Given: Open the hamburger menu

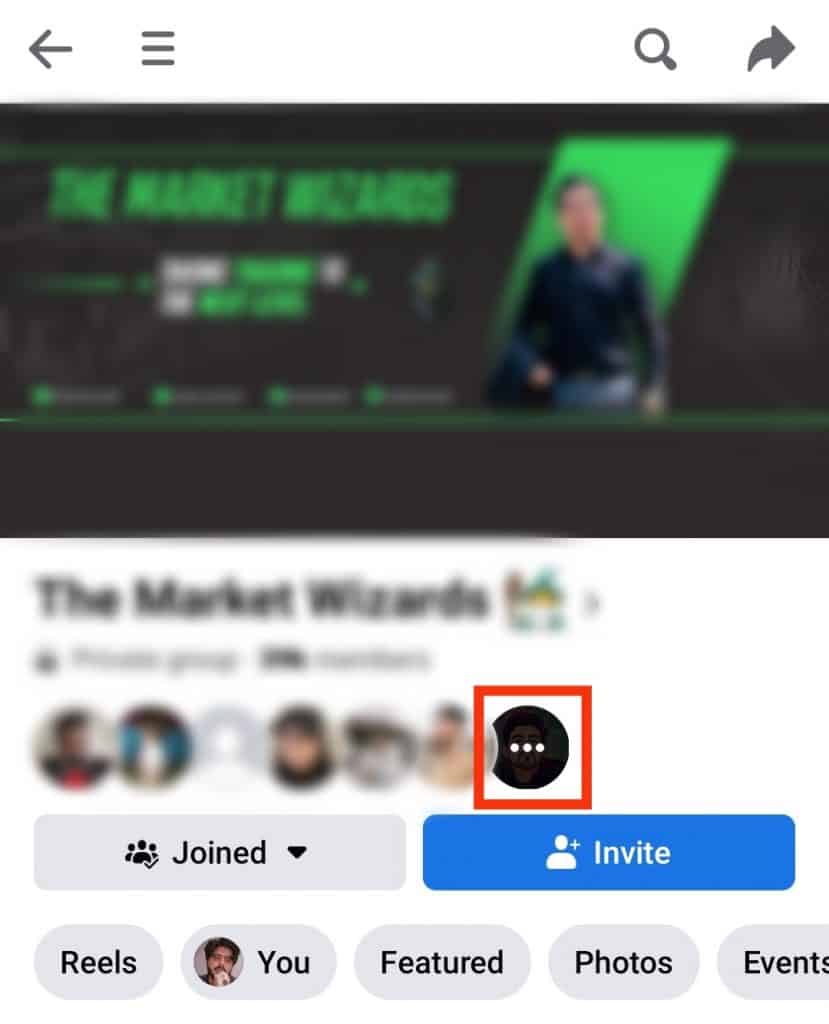Looking at the screenshot, I should (x=158, y=49).
